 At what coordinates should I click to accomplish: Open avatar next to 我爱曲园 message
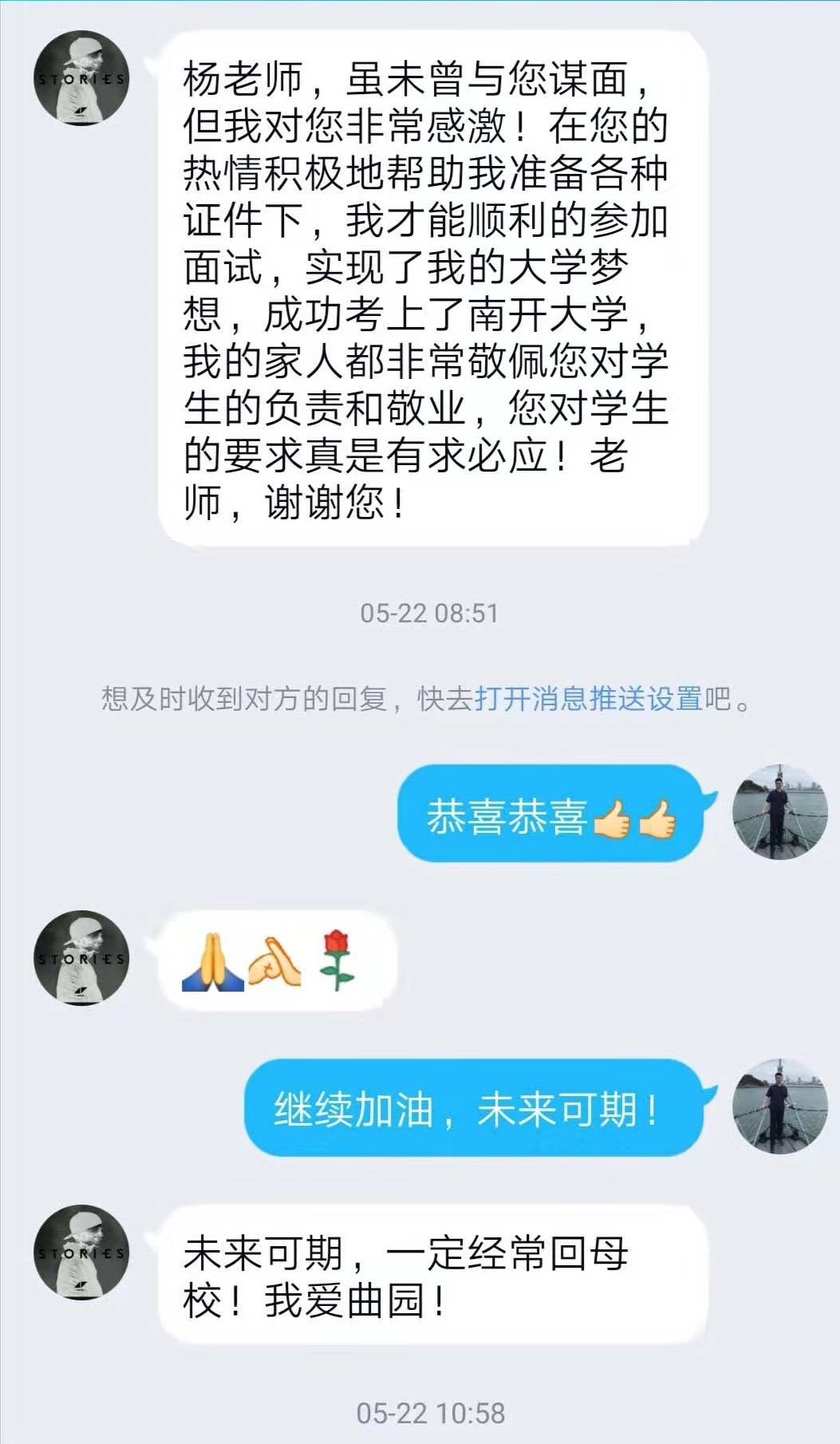coord(81,1252)
